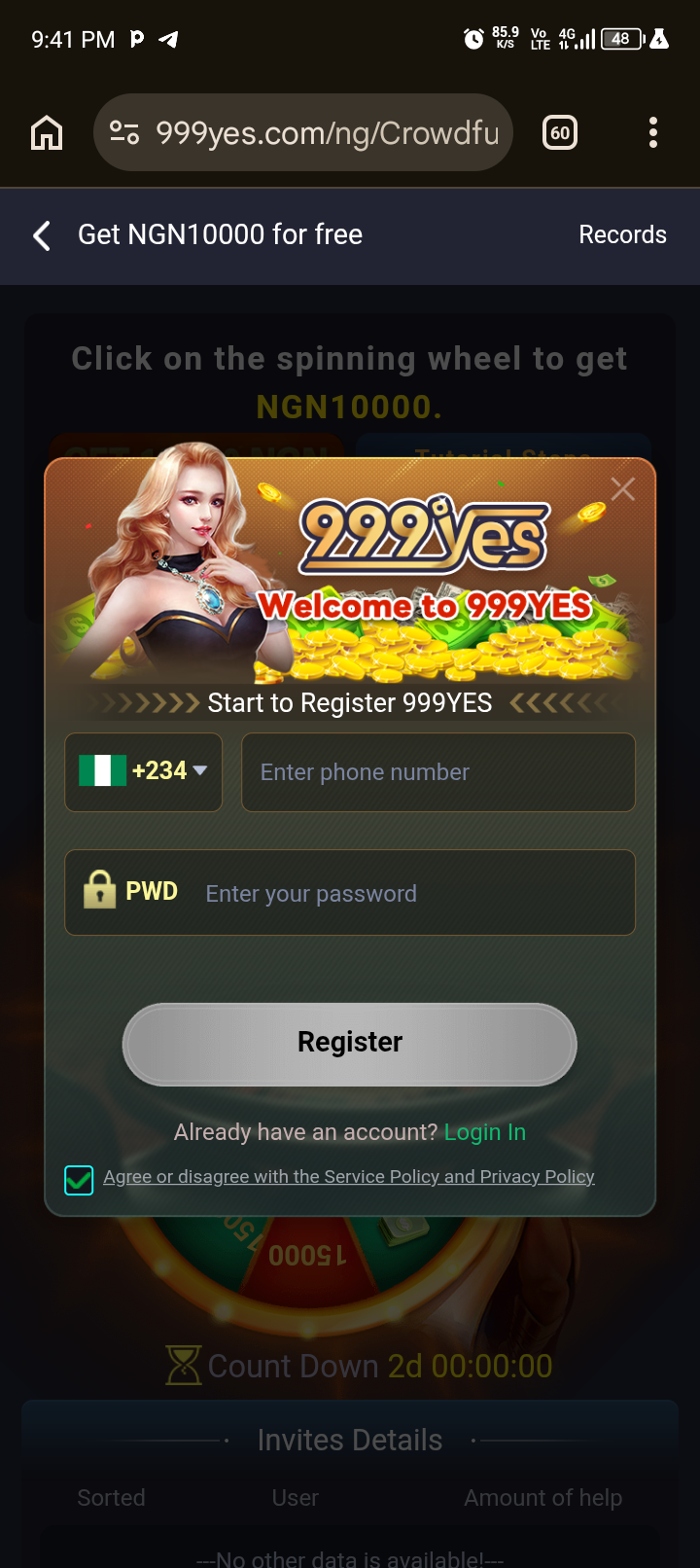Go back from Get NGN10000 page
The width and height of the screenshot is (700, 1568).
(42, 235)
